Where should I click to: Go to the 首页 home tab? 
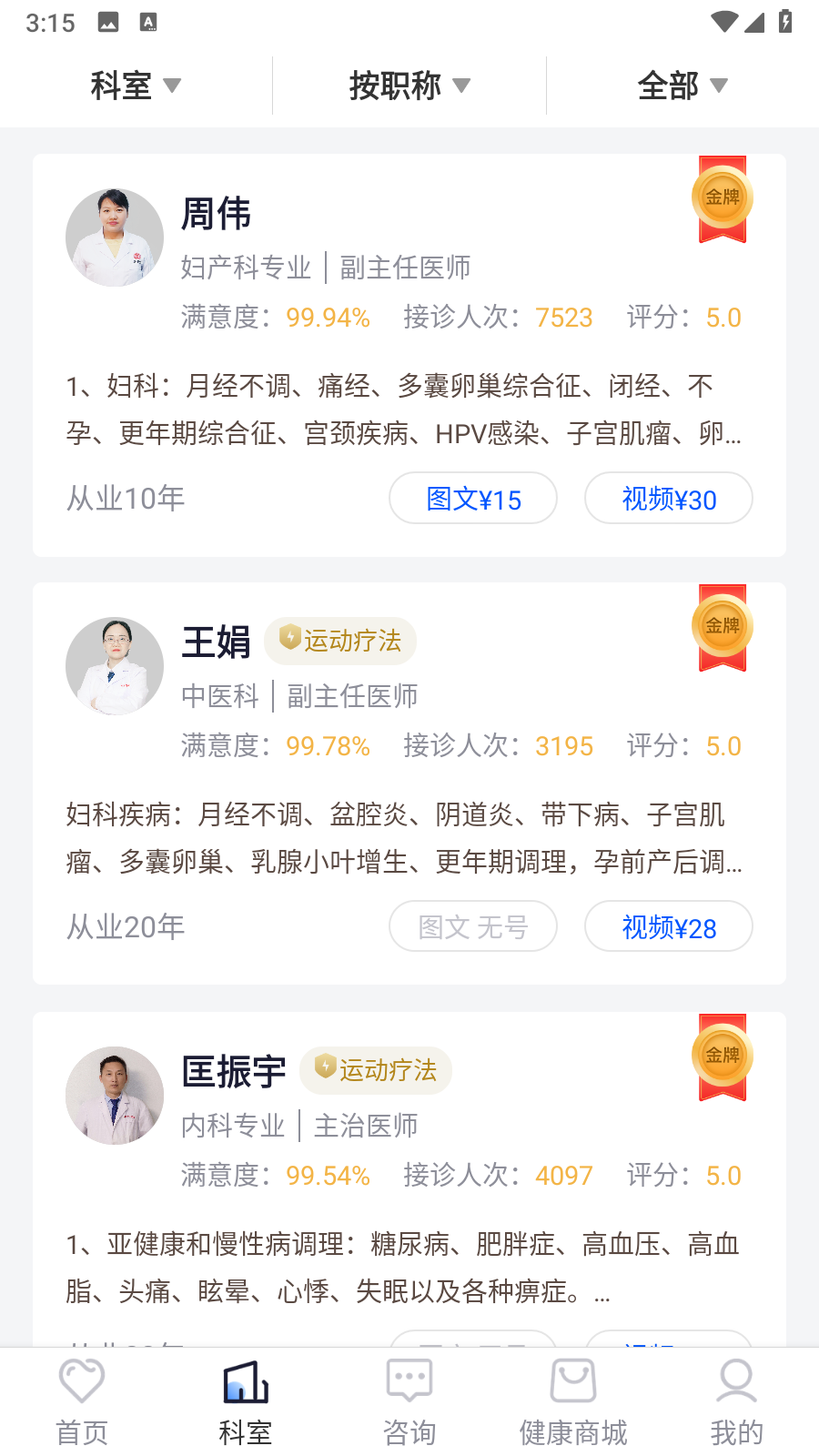[82, 1401]
